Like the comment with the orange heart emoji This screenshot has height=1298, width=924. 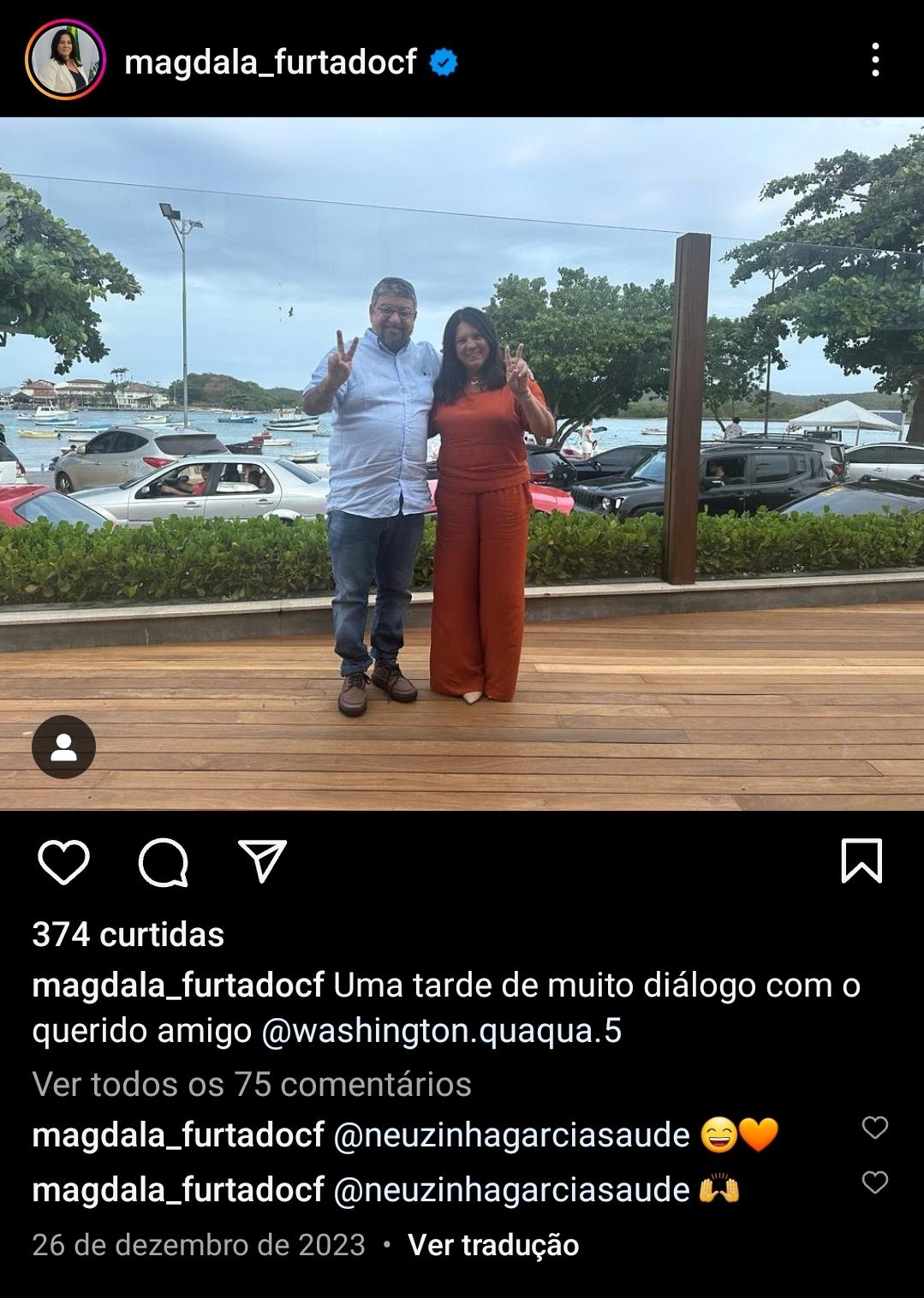click(874, 1128)
